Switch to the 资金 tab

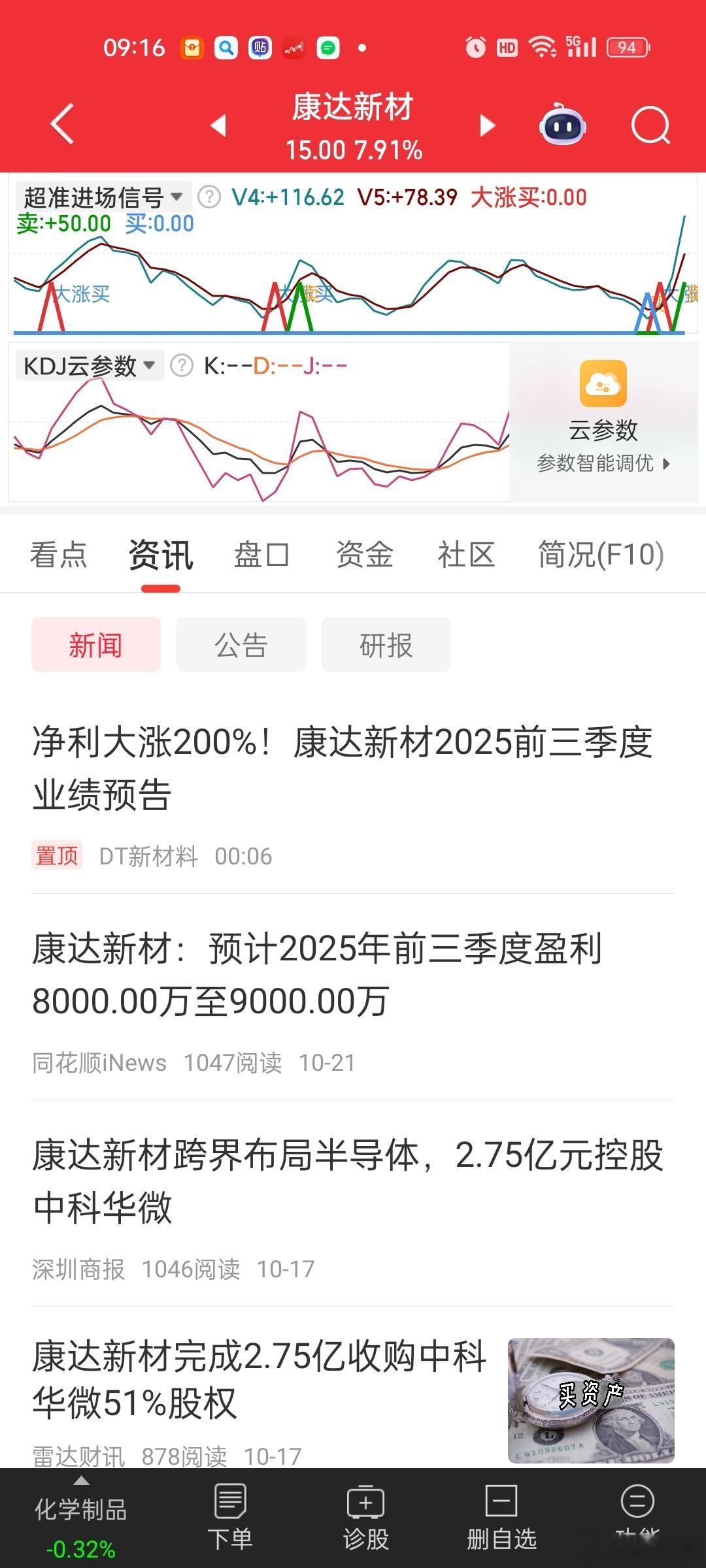364,555
